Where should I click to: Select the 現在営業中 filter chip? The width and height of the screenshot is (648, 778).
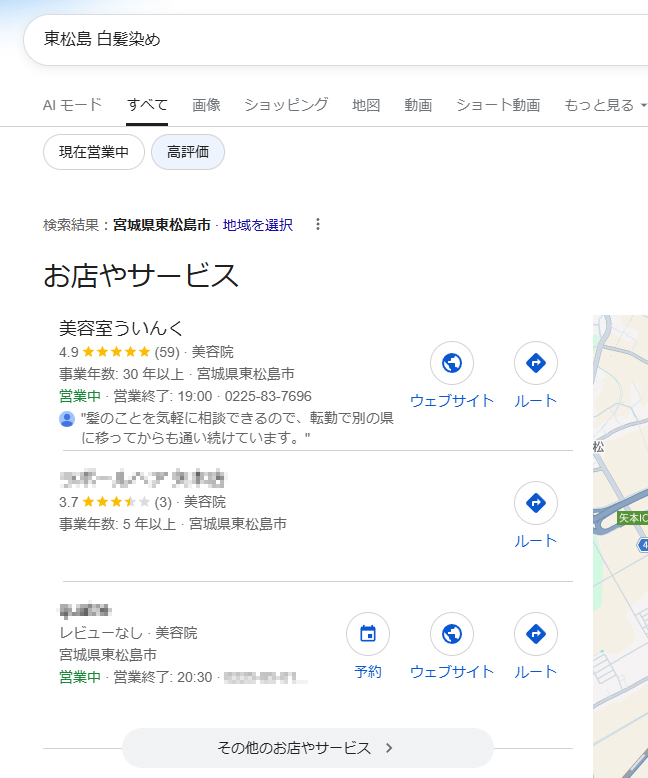point(94,152)
